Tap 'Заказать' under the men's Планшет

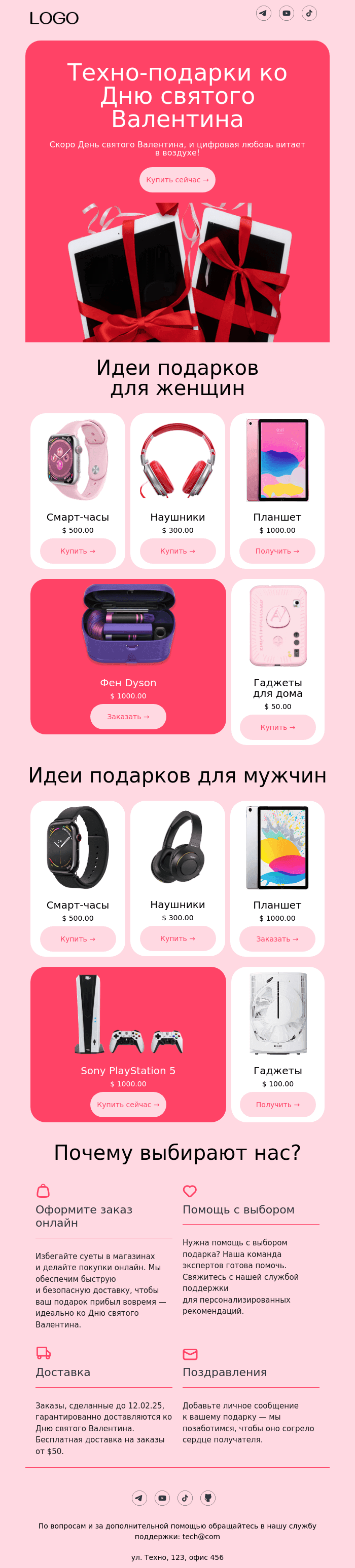pos(277,938)
